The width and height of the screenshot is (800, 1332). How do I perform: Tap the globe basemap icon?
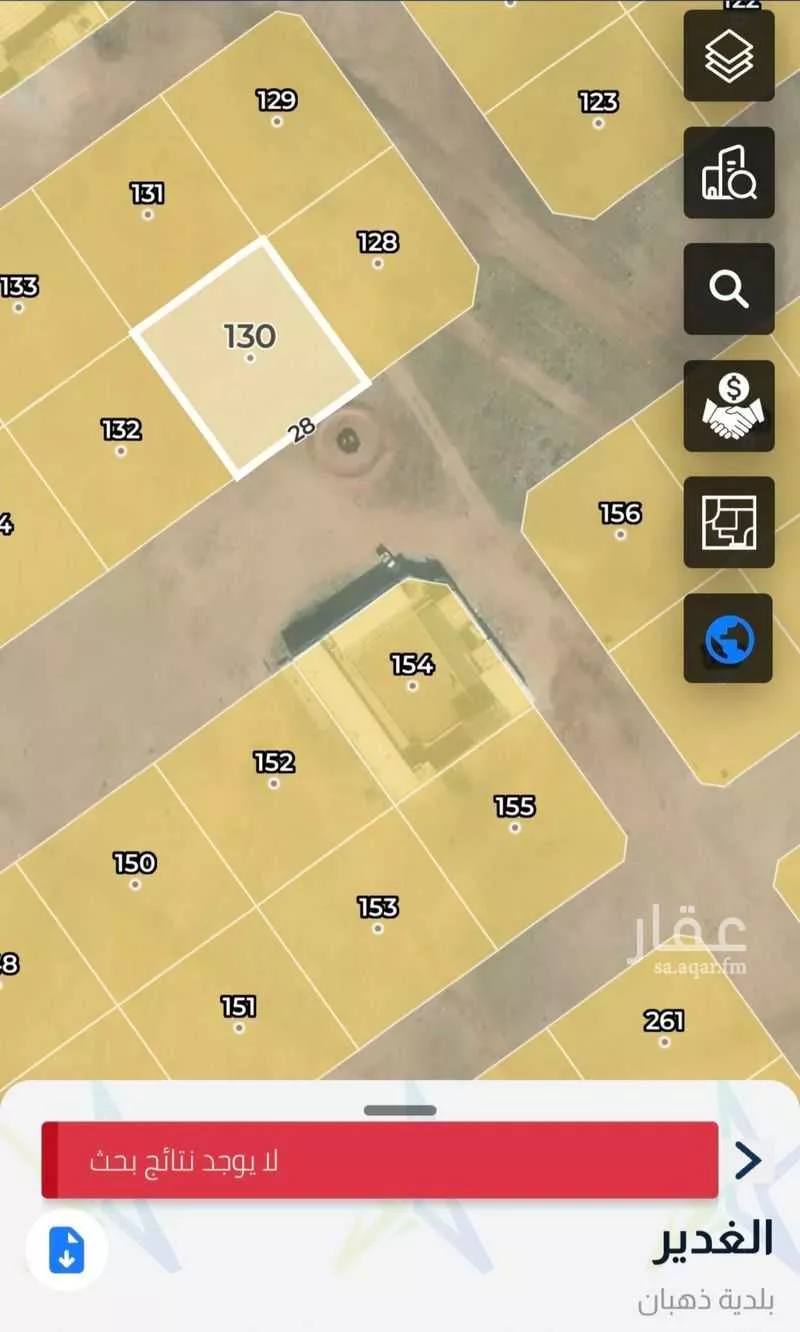pyautogui.click(x=729, y=638)
